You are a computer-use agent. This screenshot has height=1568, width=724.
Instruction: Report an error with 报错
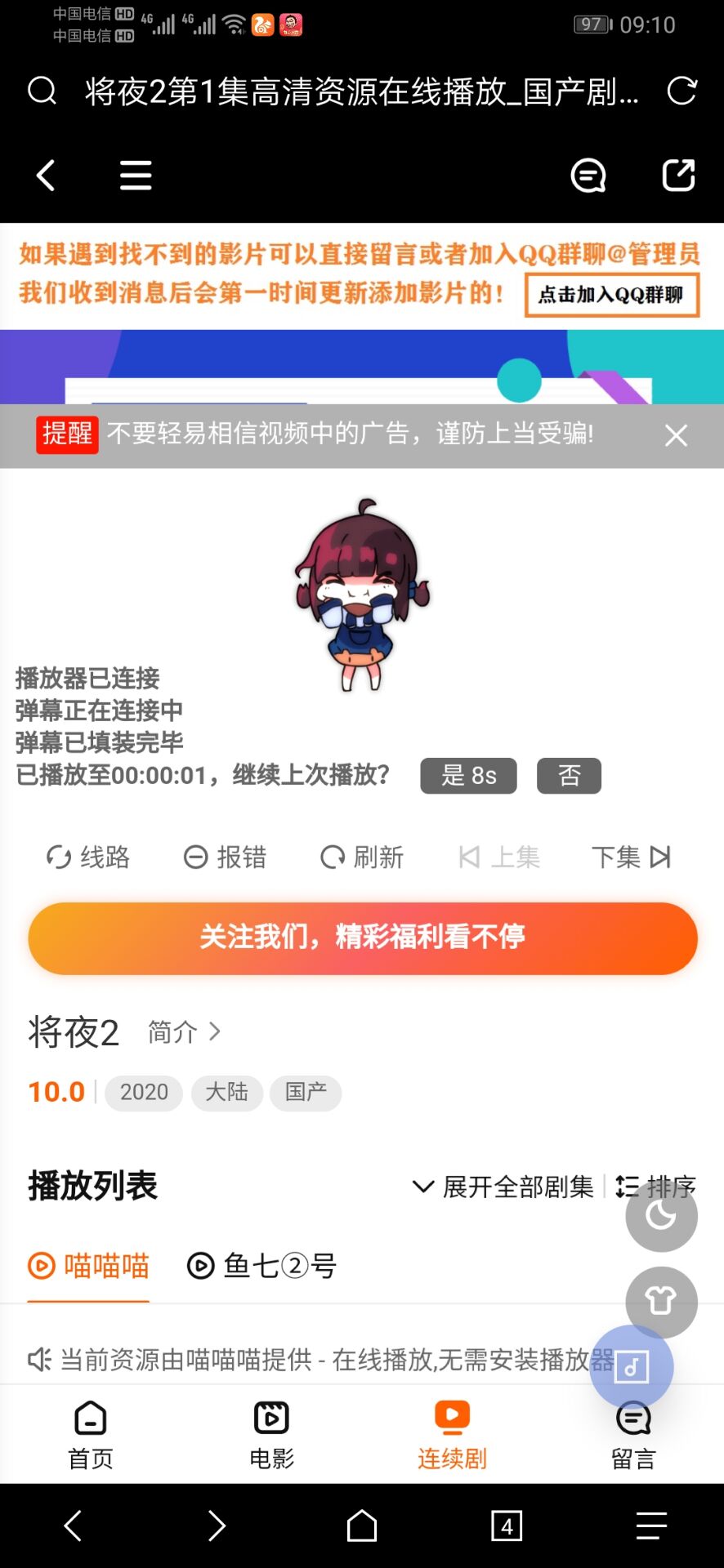[225, 857]
